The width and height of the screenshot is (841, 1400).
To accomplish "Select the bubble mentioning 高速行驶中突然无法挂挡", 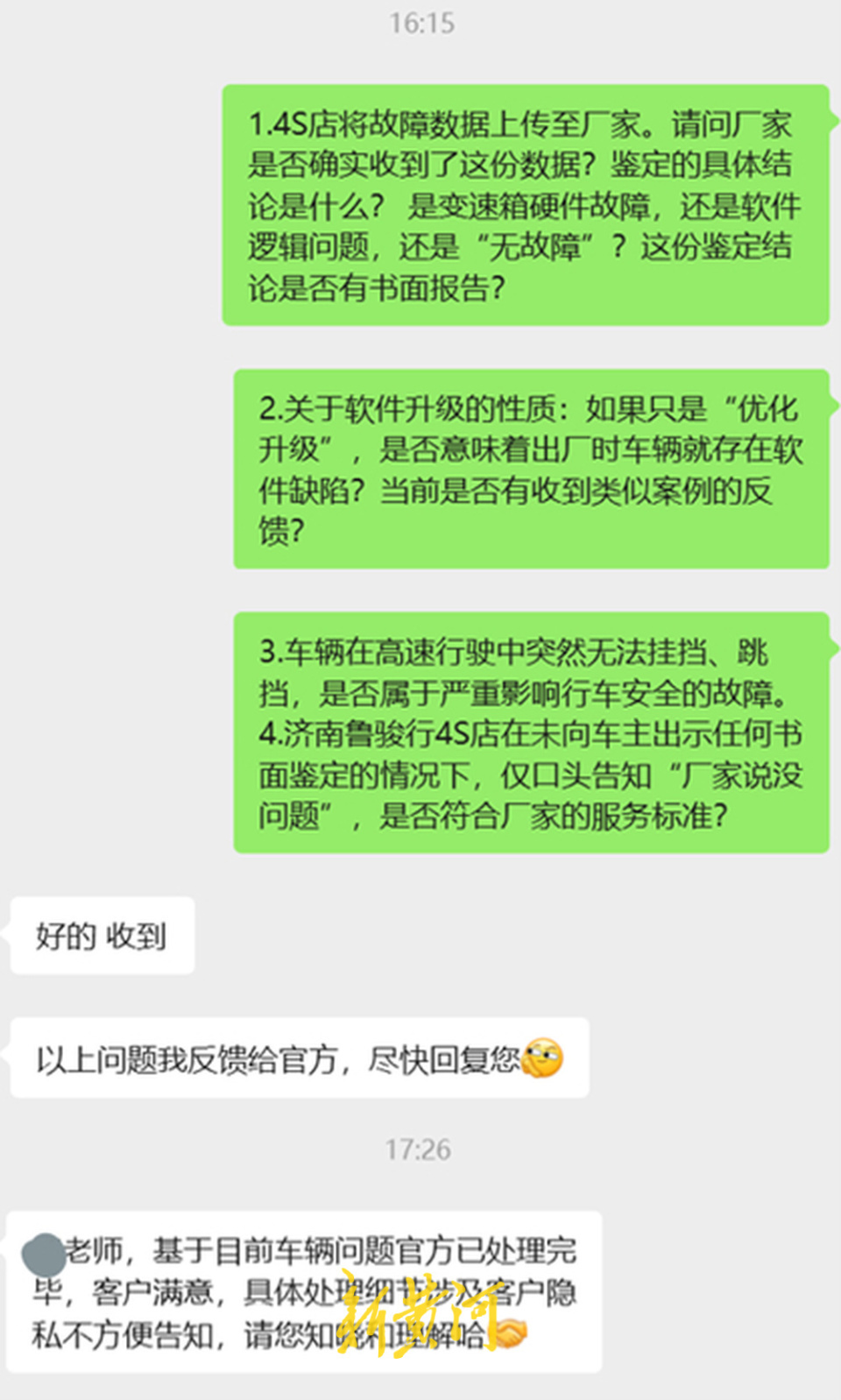I will coord(526,736).
